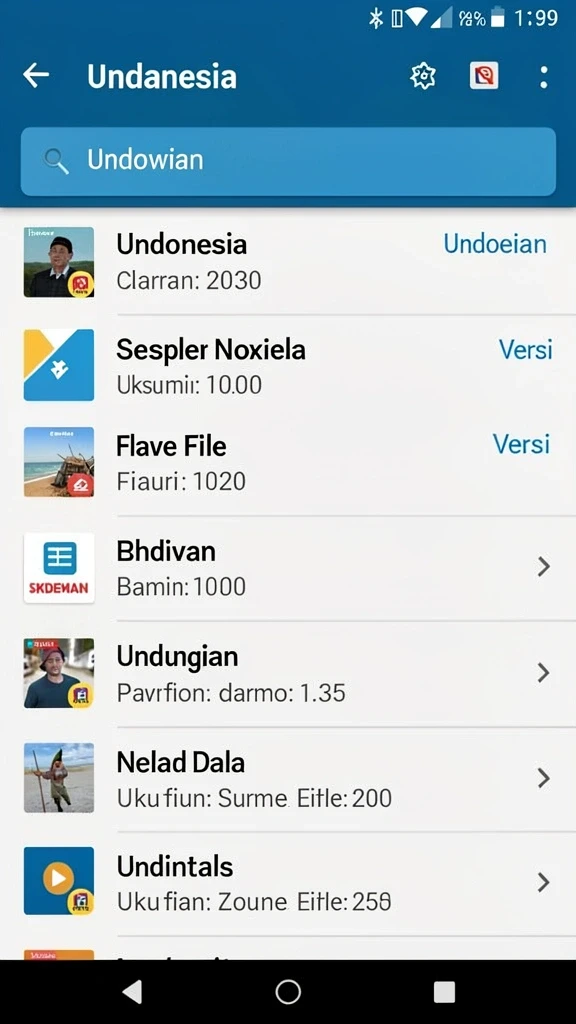Open the settings gear icon
Viewport: 576px width, 1024px height.
(423, 76)
